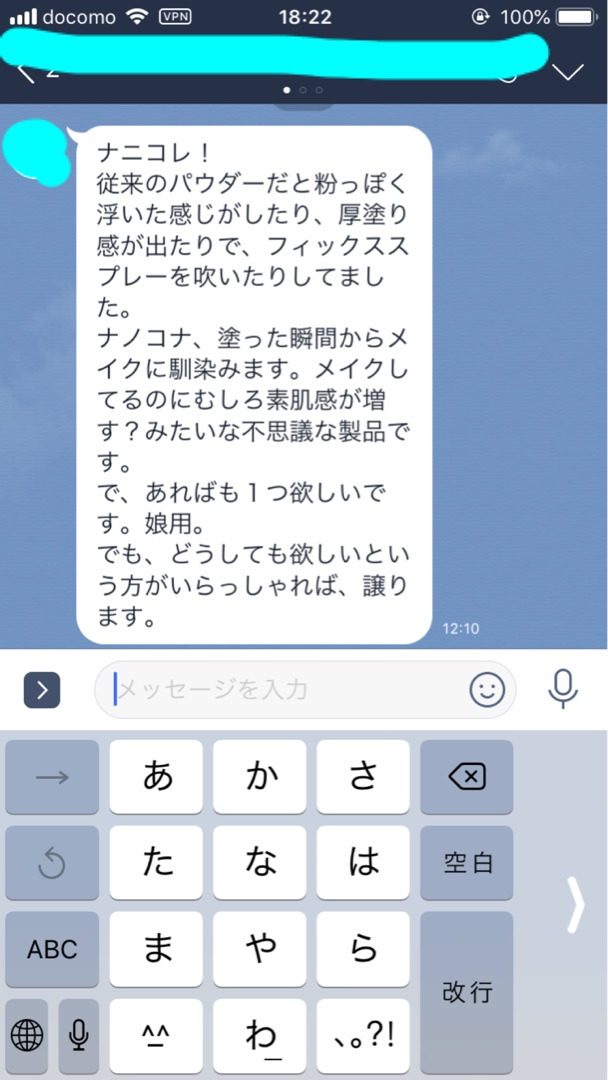
Task: Open the emoji and sticker picker
Action: point(487,689)
